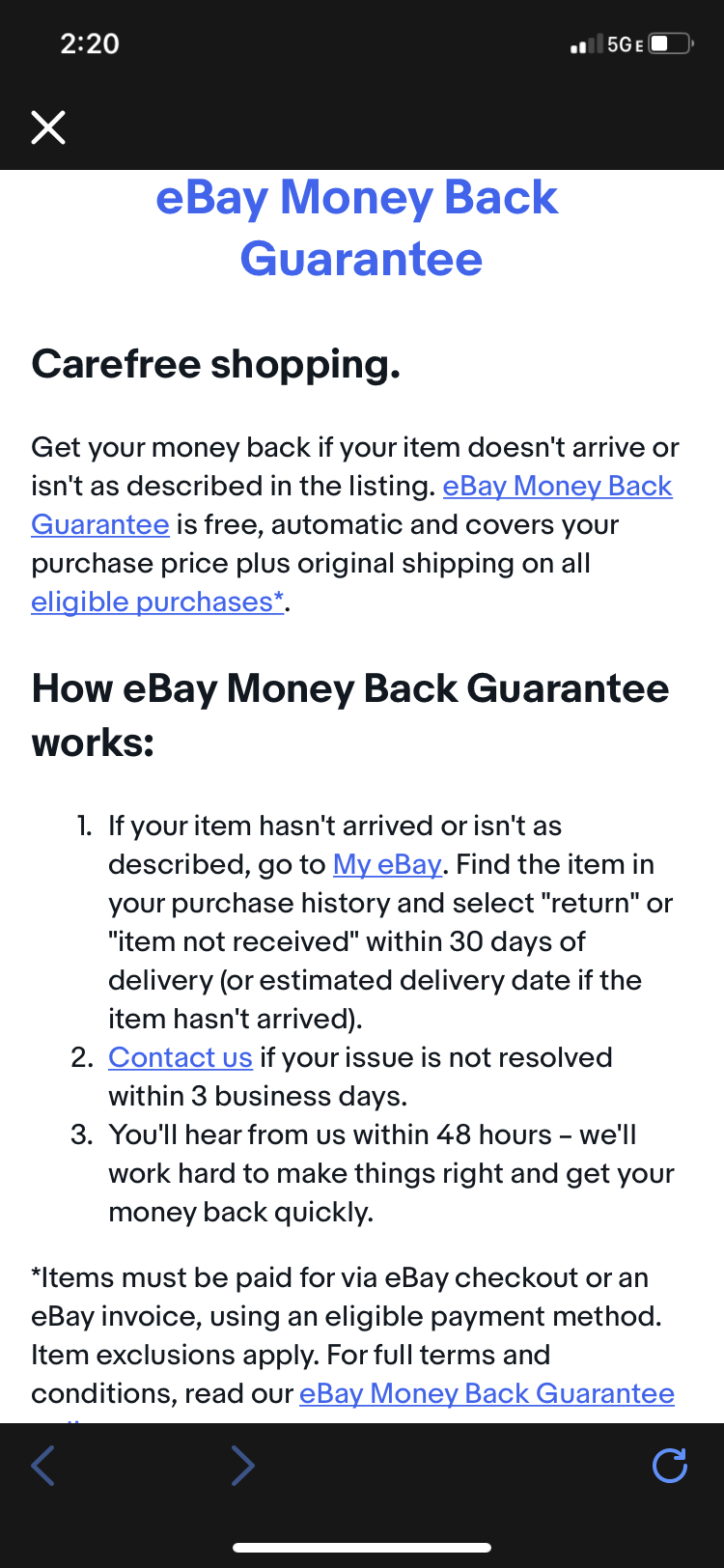
Task: Tap the Contact us link
Action: (181, 1058)
